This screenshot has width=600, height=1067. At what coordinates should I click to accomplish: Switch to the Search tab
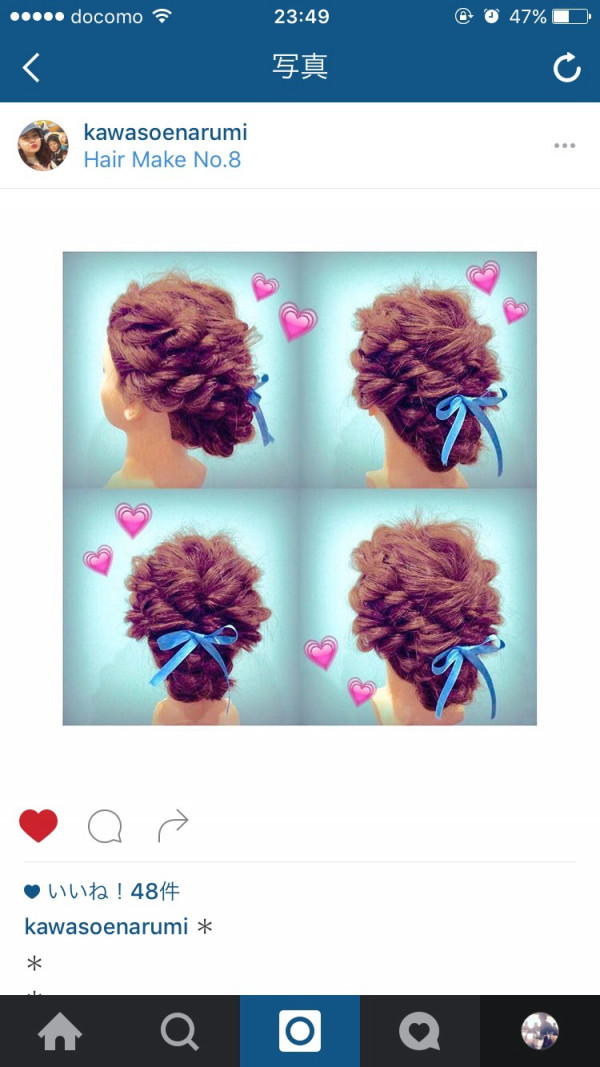tap(180, 1031)
